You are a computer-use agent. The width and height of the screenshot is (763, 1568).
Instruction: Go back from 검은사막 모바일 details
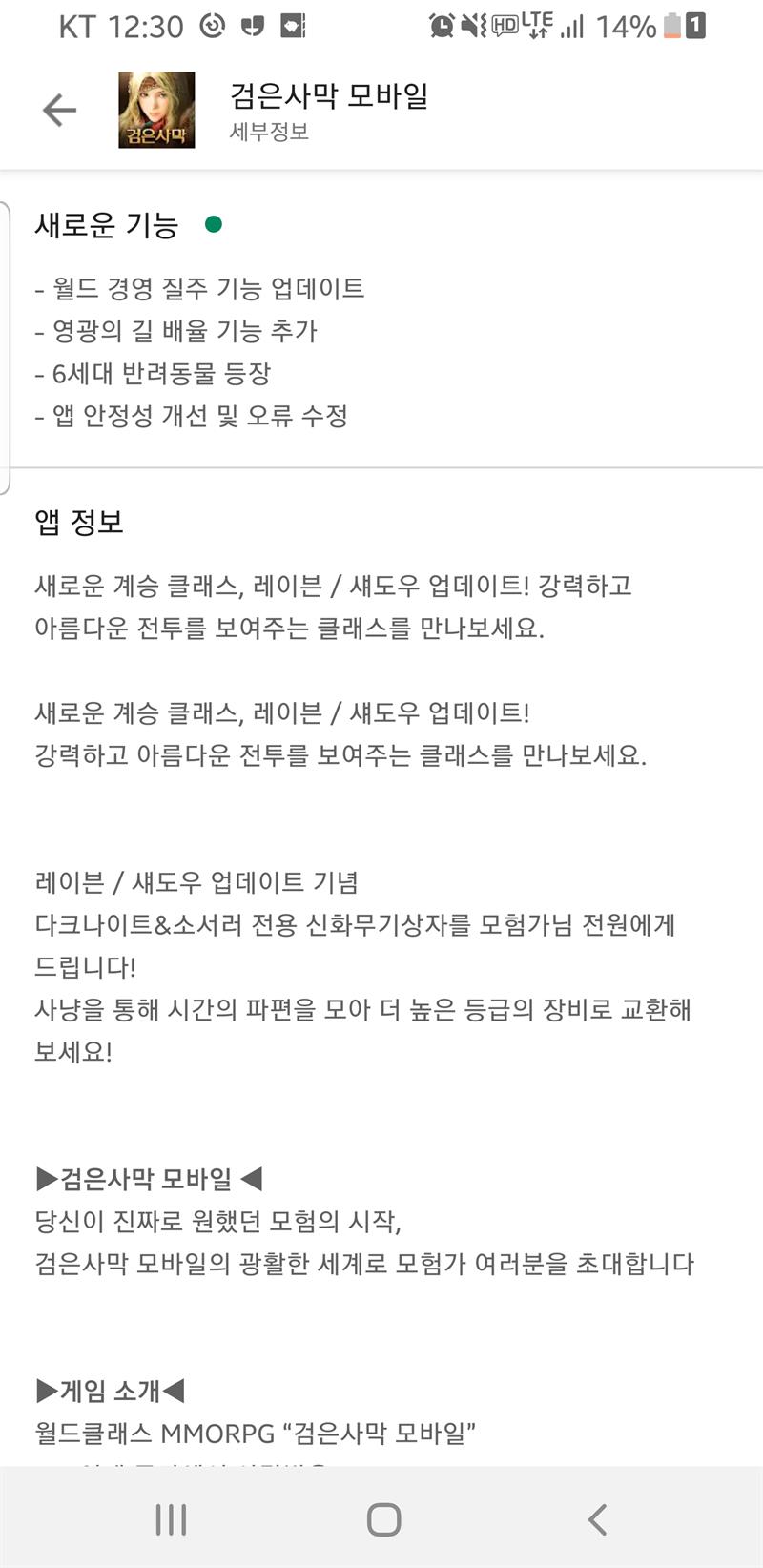(x=59, y=111)
